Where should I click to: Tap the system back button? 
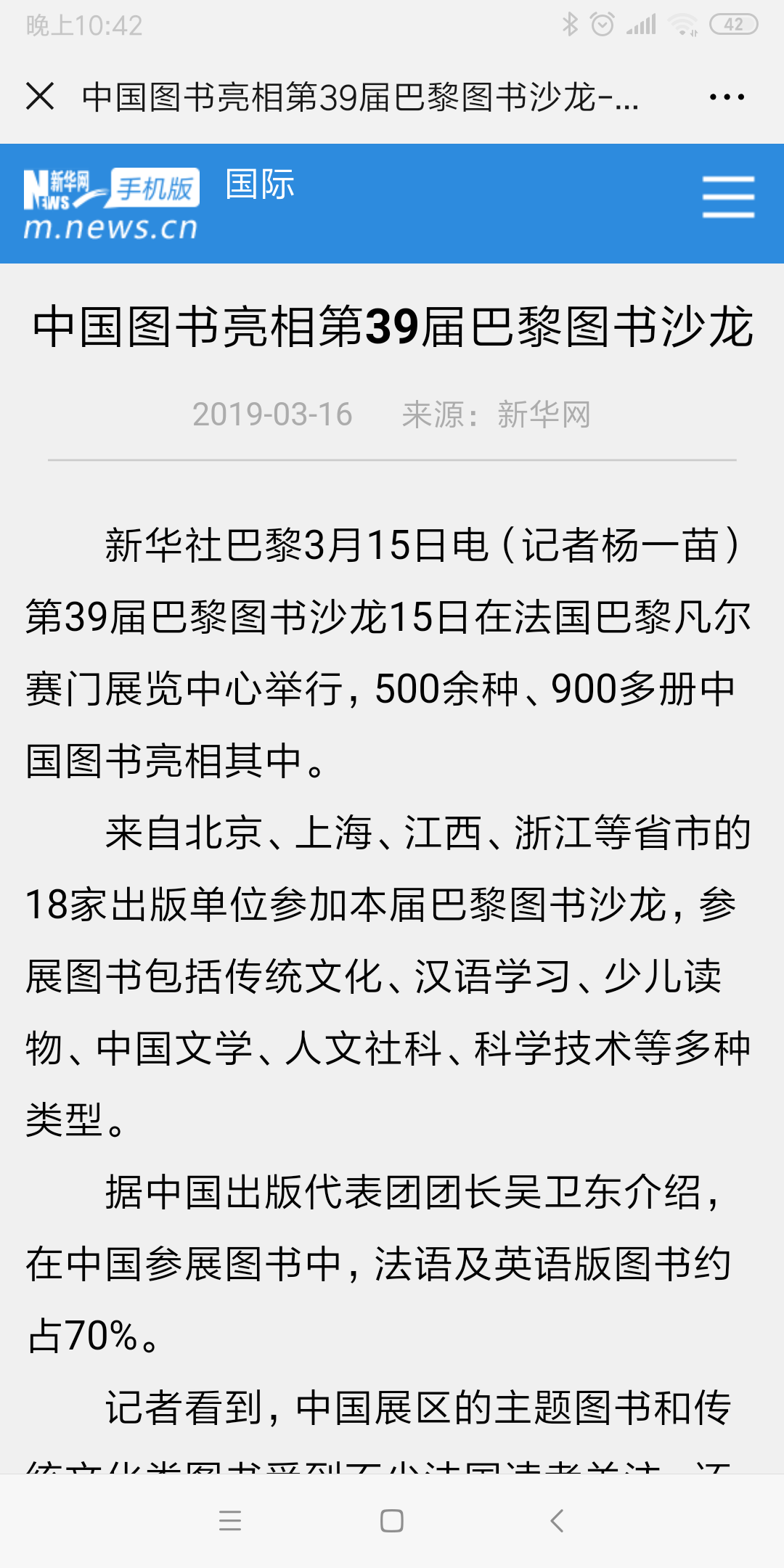coord(557,1520)
